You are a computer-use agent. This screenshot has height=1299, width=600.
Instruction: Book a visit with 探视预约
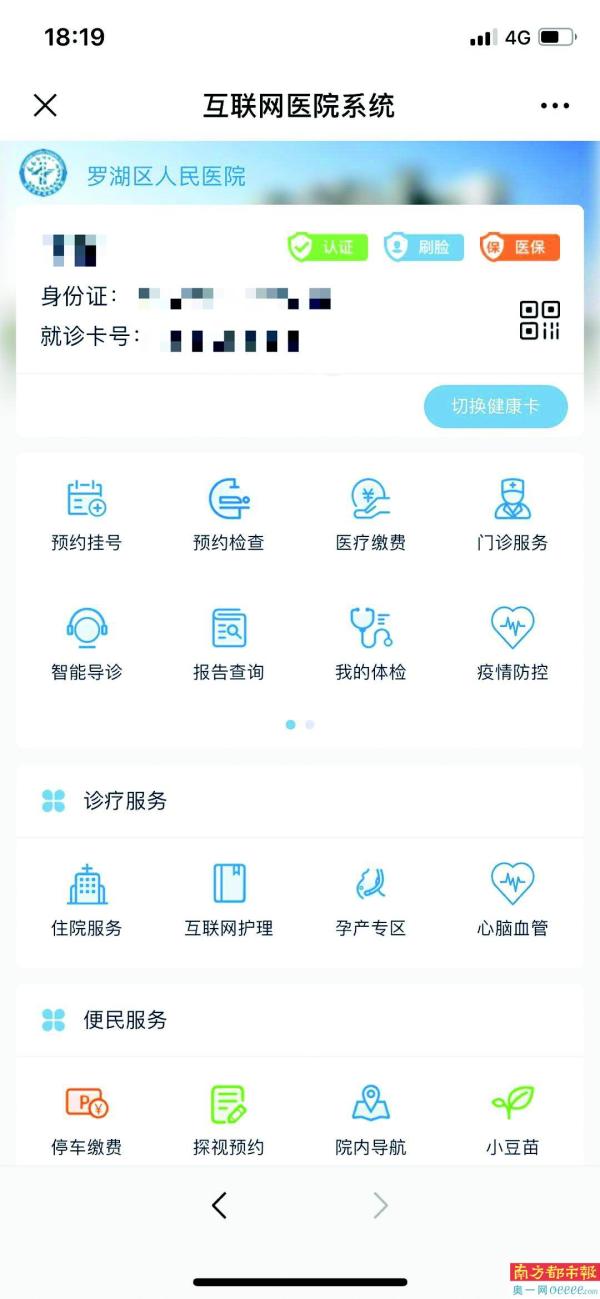pos(228,1118)
